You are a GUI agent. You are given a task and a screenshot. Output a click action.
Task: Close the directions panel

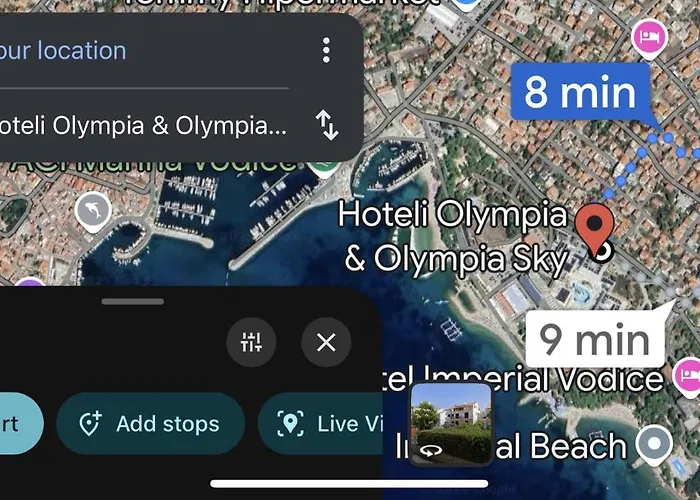tap(326, 343)
